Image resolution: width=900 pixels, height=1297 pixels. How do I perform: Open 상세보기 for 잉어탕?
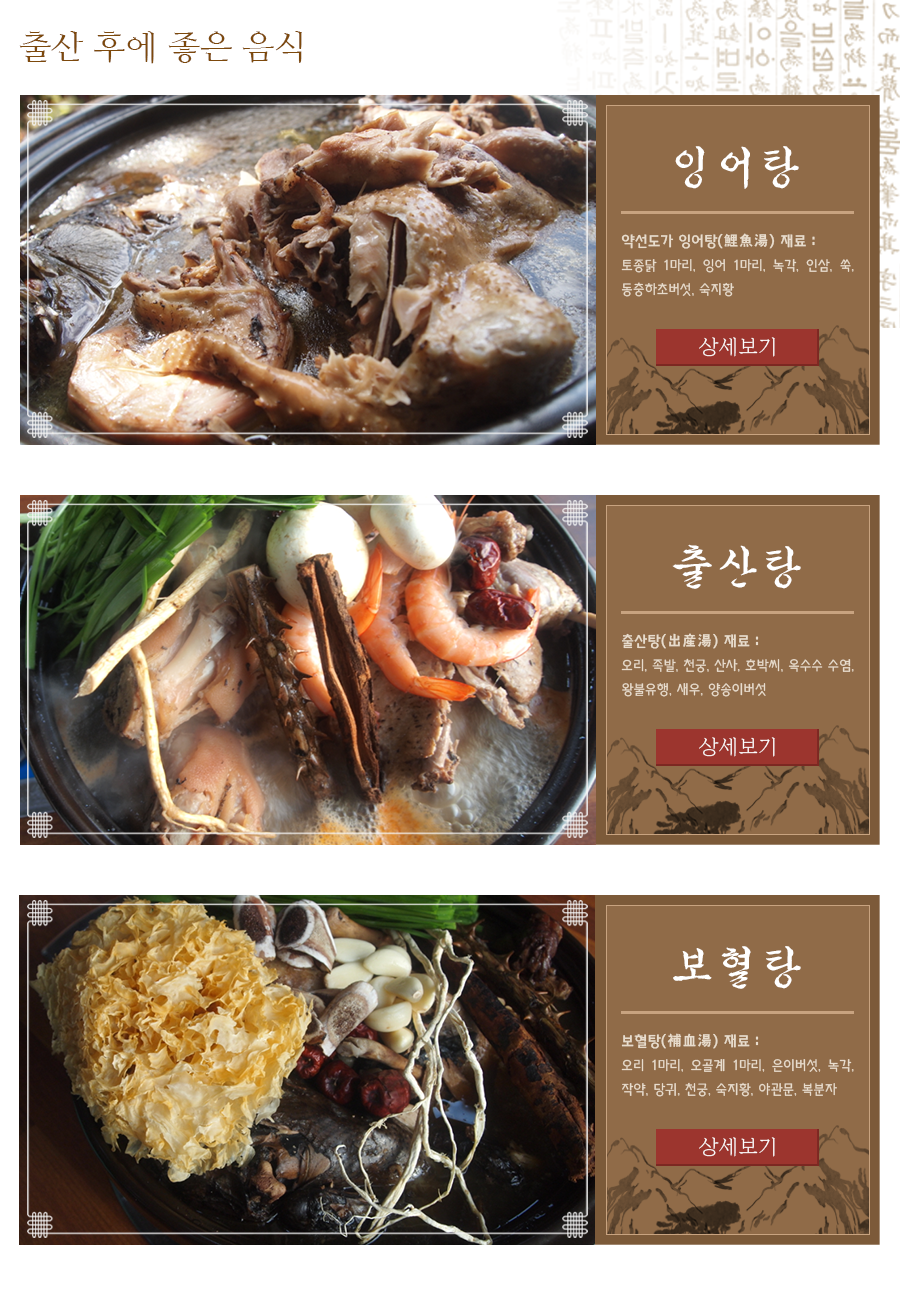point(737,347)
